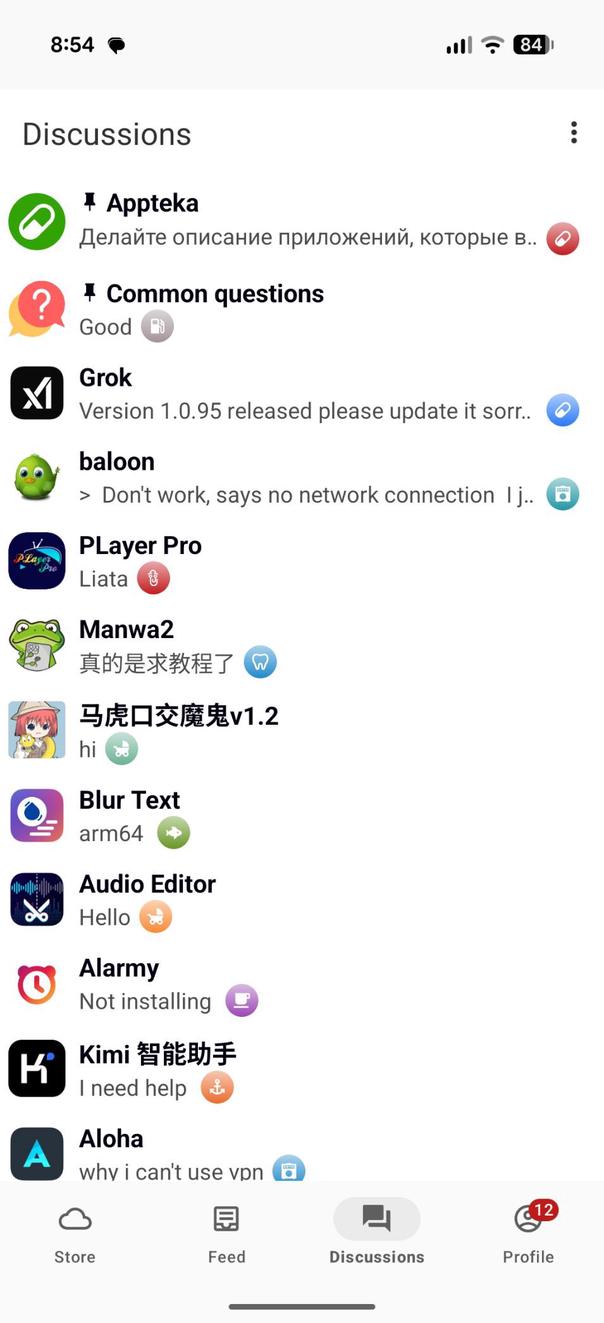This screenshot has width=604, height=1323.
Task: View the Blur Text discussion
Action: point(300,816)
